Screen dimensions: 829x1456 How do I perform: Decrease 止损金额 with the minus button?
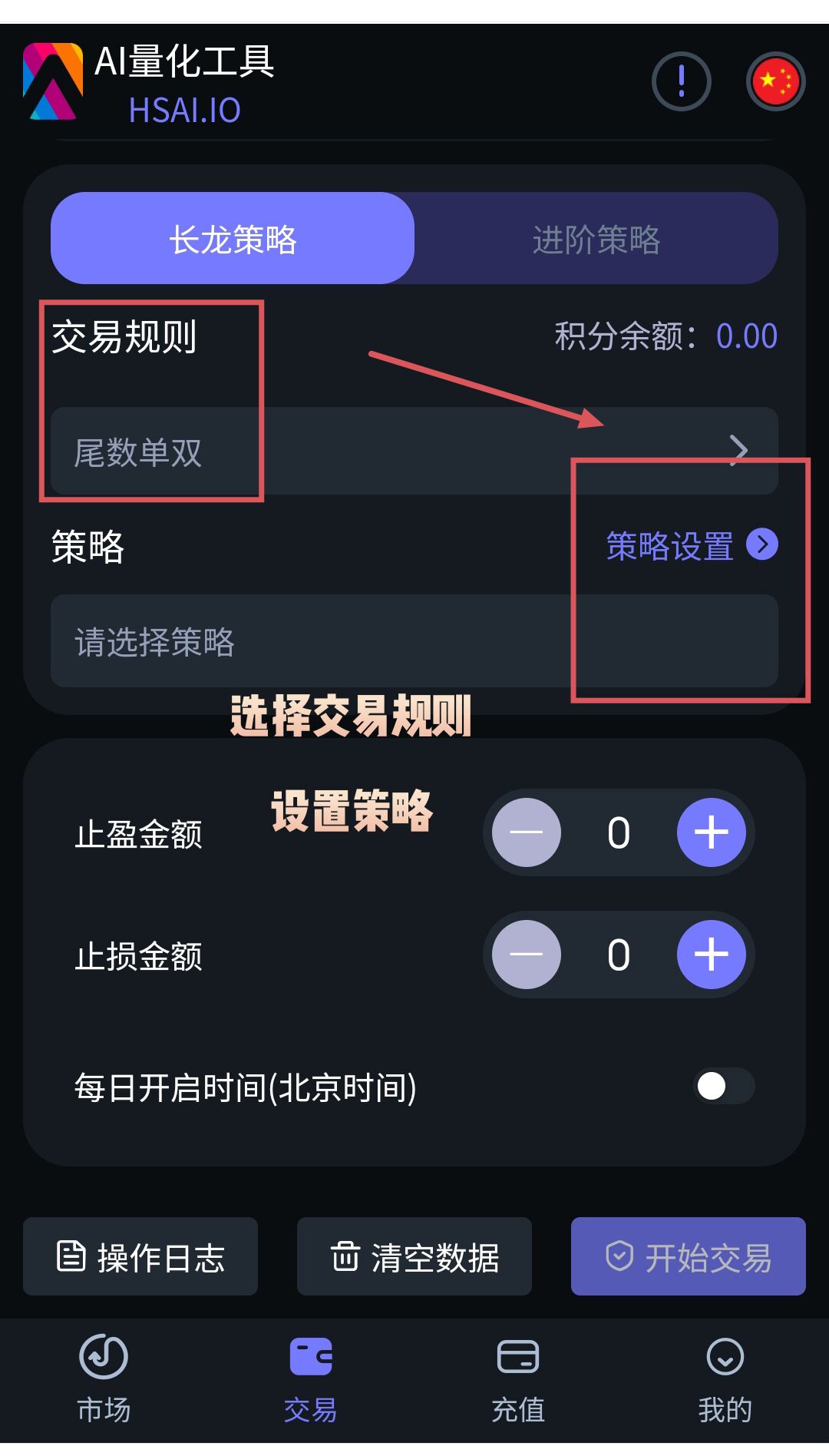point(527,955)
